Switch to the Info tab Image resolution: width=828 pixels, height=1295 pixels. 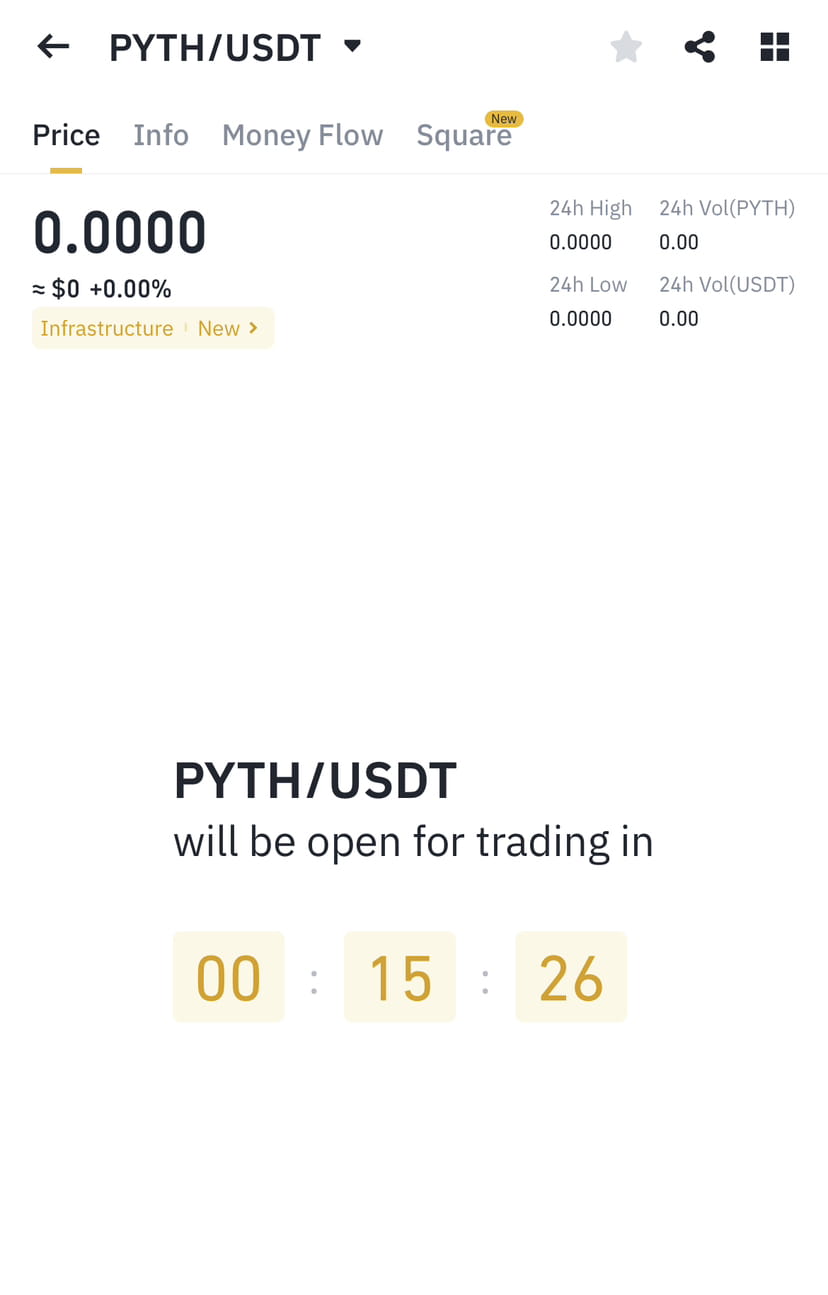(160, 134)
